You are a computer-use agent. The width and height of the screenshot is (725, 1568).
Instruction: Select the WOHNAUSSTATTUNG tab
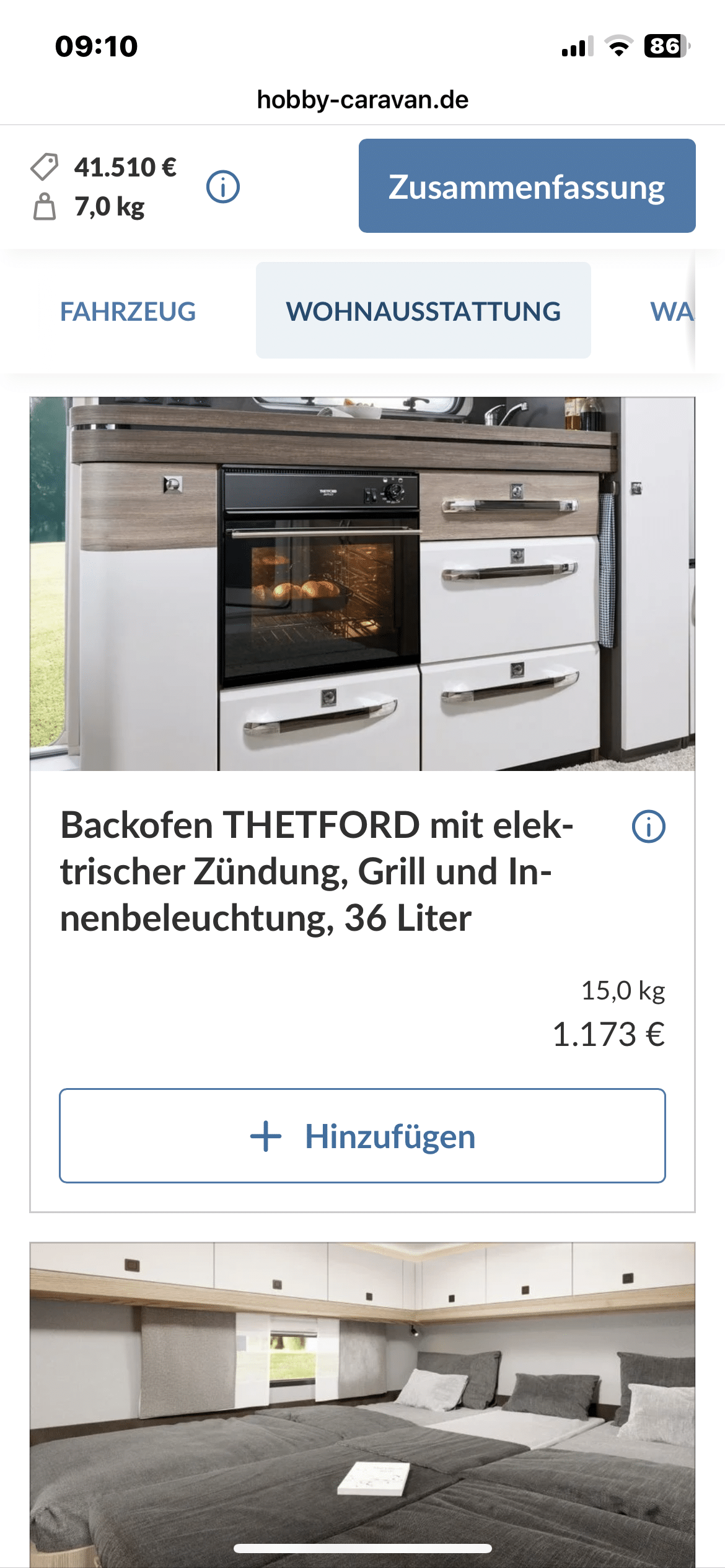point(423,311)
